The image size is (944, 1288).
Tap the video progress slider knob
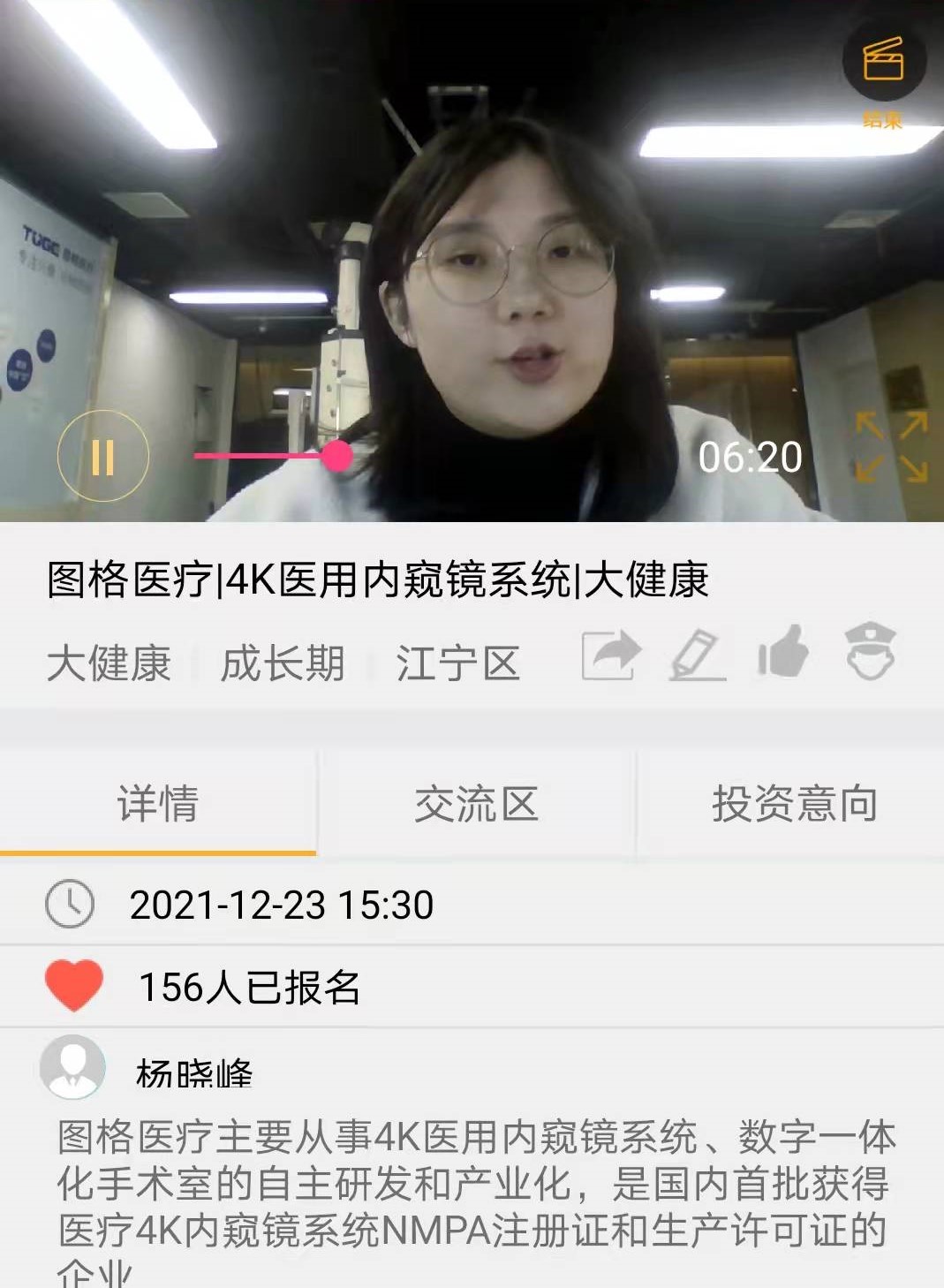coord(336,456)
